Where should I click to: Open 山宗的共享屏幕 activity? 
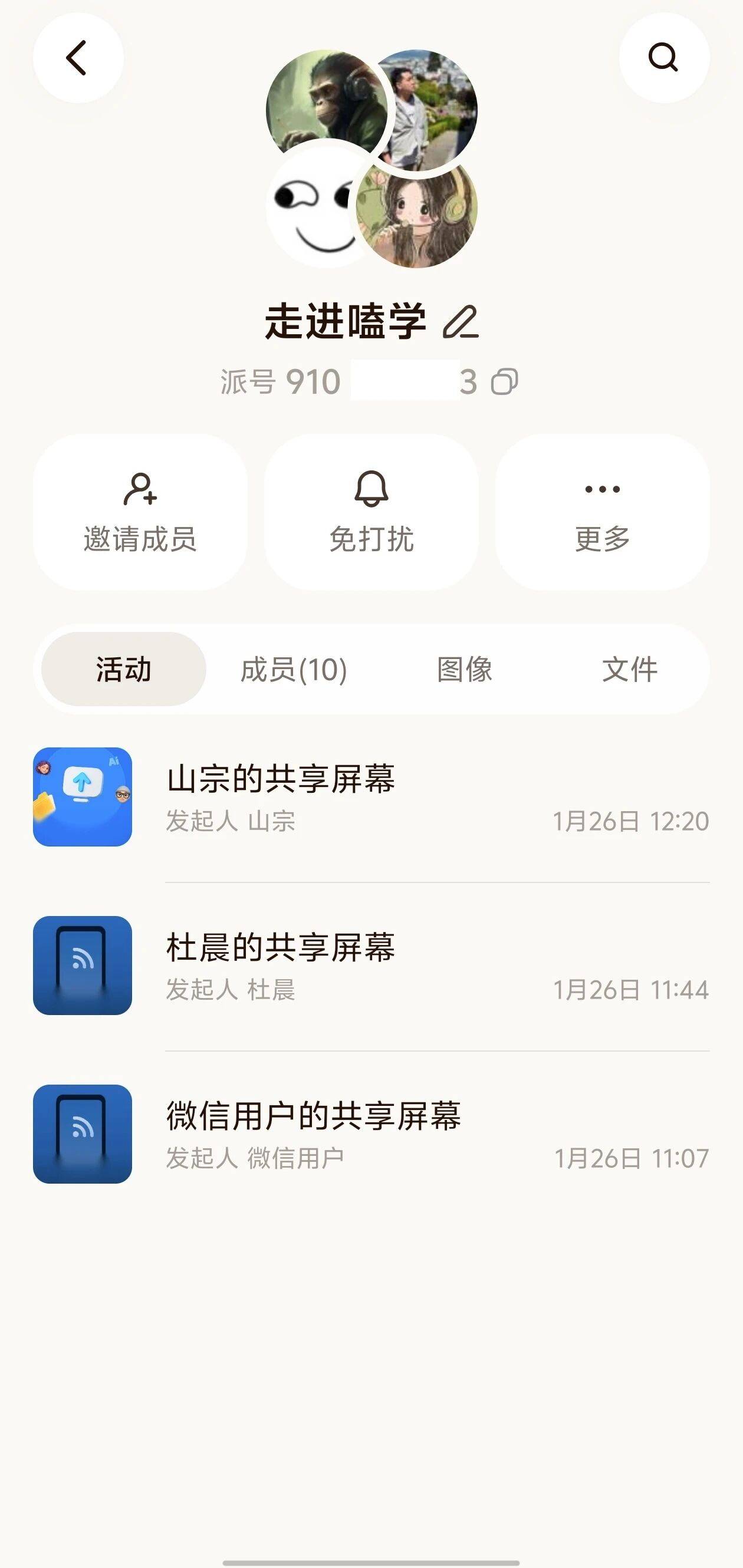pos(371,797)
